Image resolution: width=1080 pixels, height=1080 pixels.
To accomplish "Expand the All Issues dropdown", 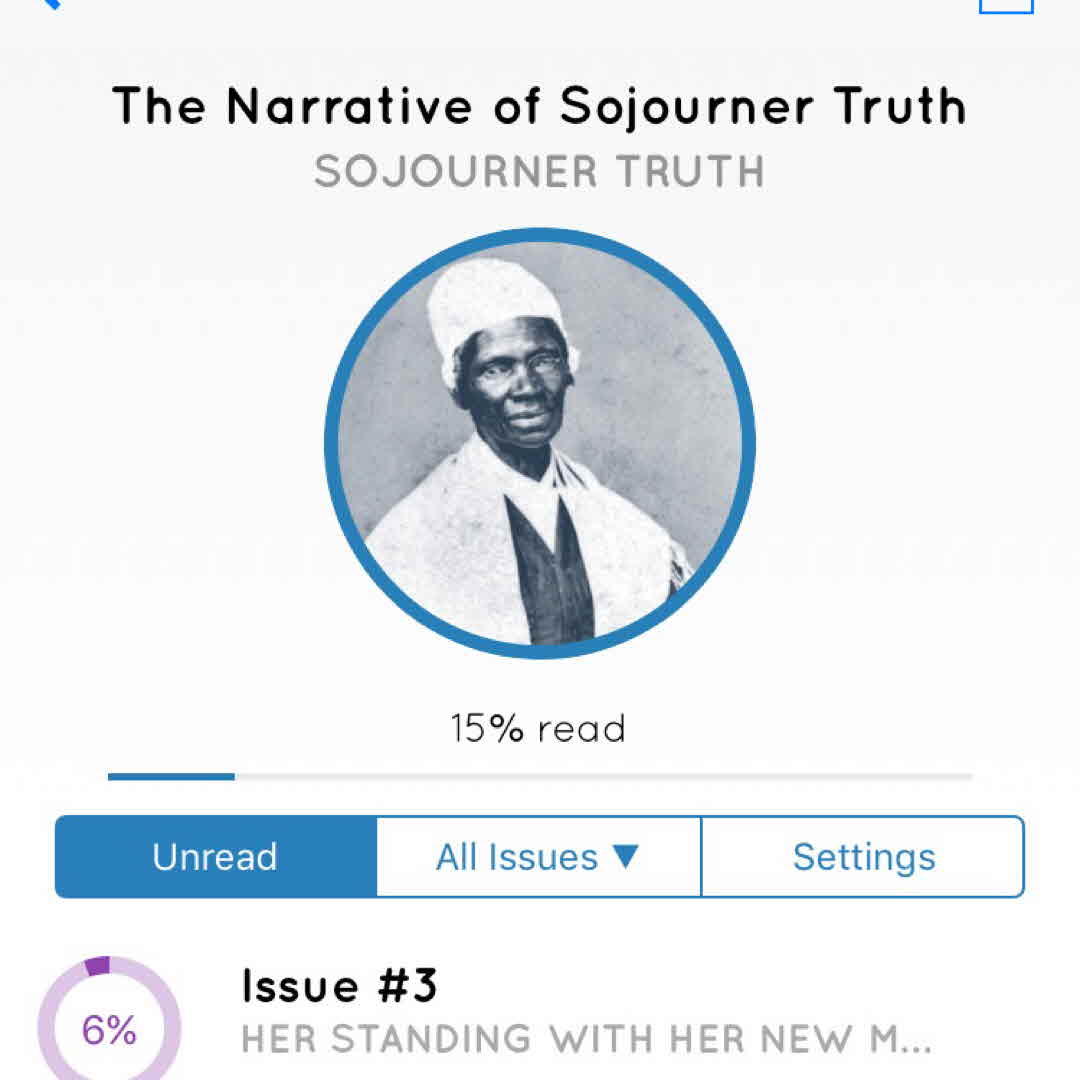I will point(538,857).
